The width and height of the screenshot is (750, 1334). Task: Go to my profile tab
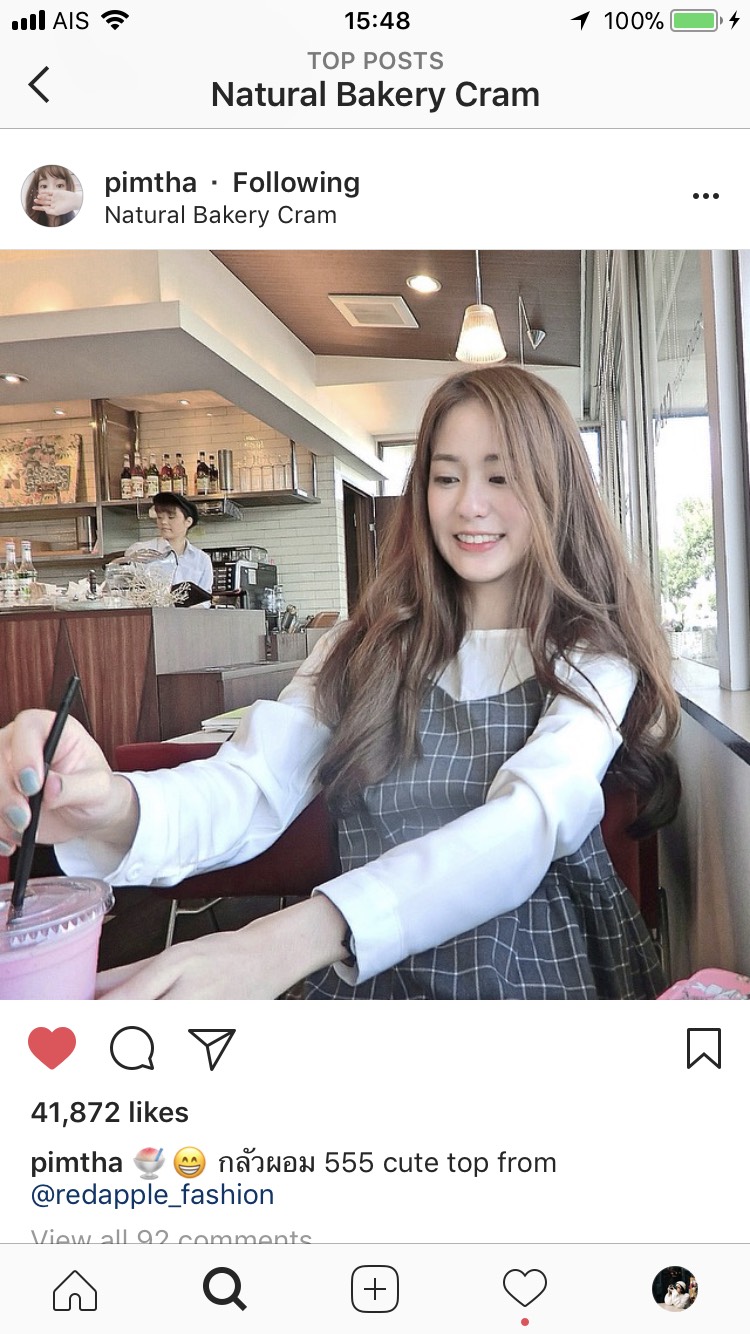(x=675, y=1289)
